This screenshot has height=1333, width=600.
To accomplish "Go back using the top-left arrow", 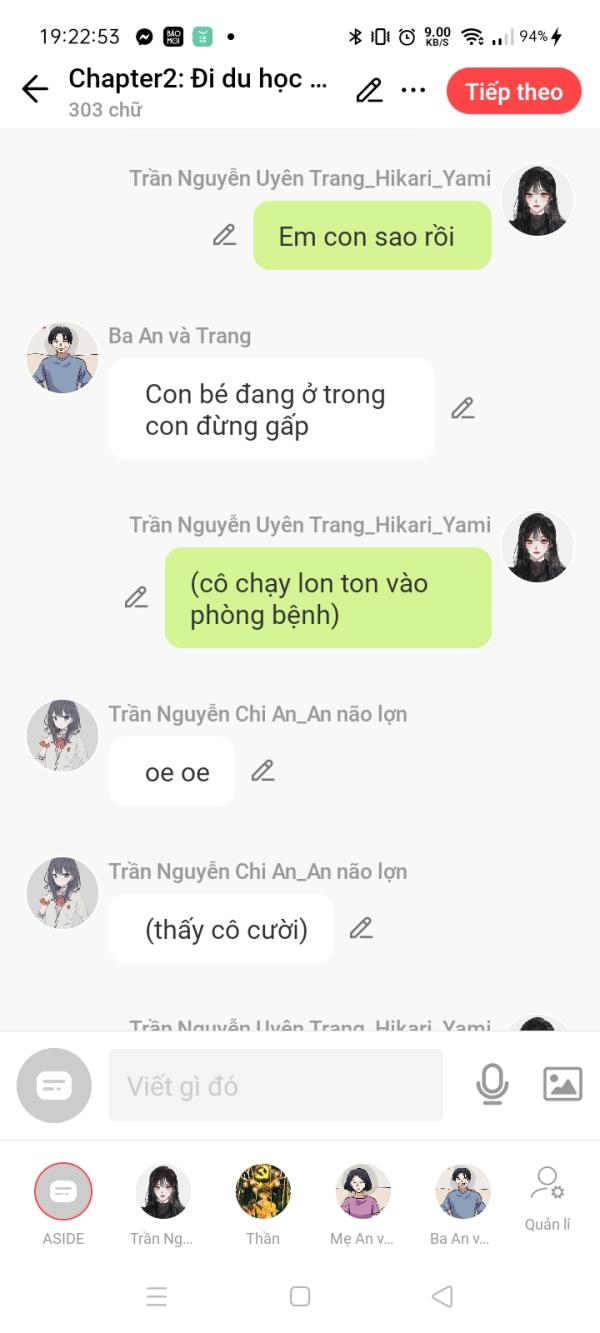I will click(x=35, y=90).
